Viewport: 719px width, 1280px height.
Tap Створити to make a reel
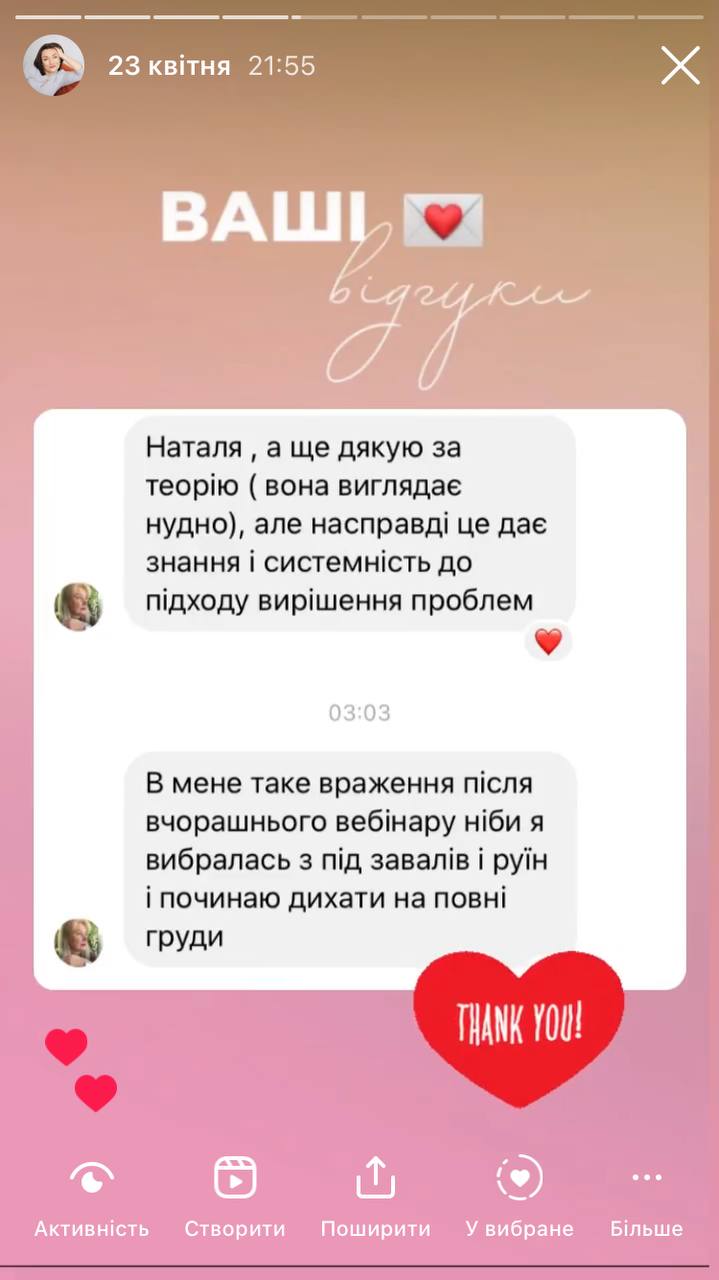pos(235,1197)
